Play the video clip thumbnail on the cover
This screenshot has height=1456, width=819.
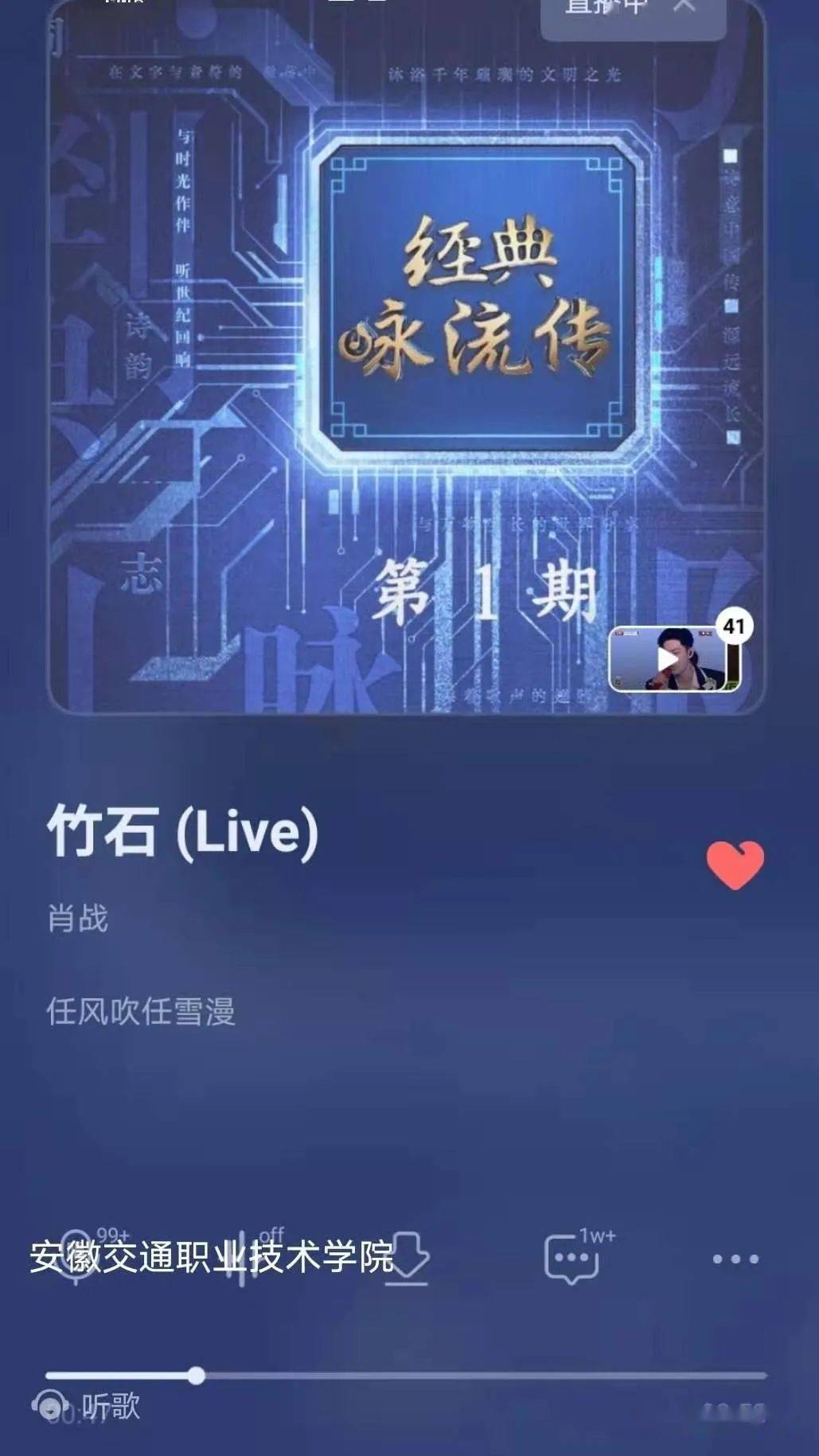(x=669, y=660)
